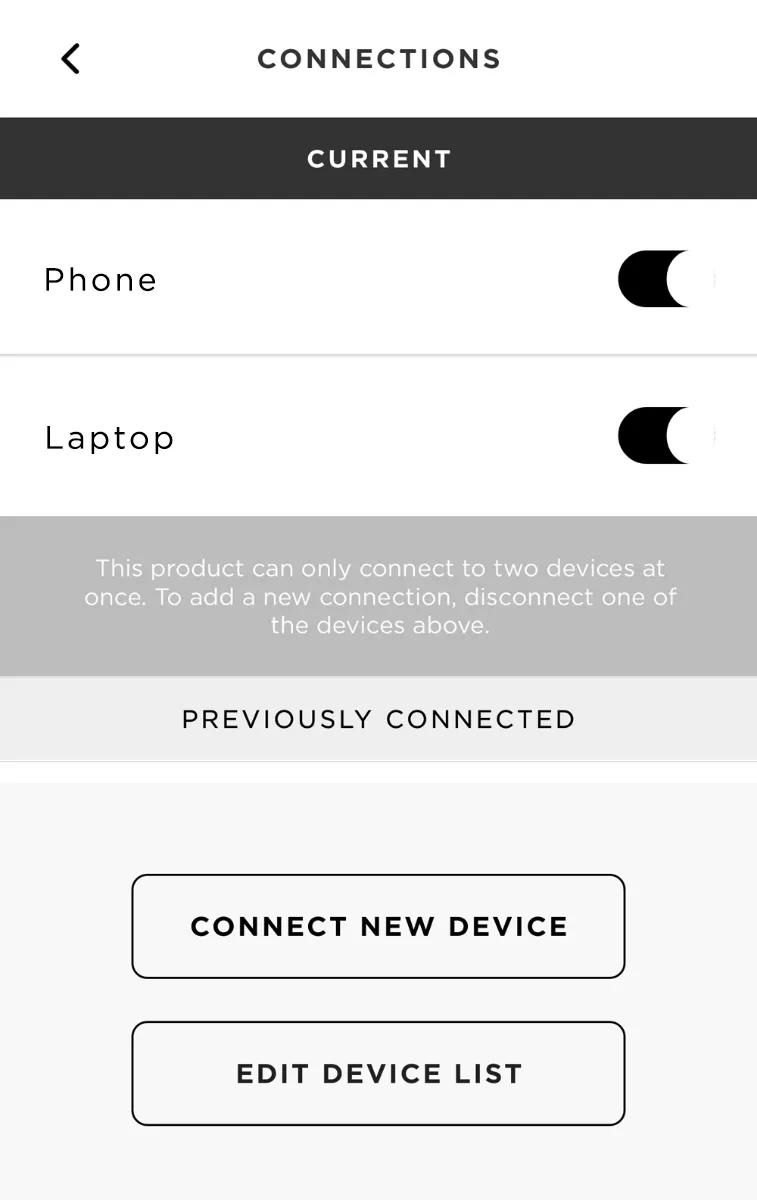The width and height of the screenshot is (757, 1200).
Task: Go back from the Connections screen
Action: [x=70, y=59]
